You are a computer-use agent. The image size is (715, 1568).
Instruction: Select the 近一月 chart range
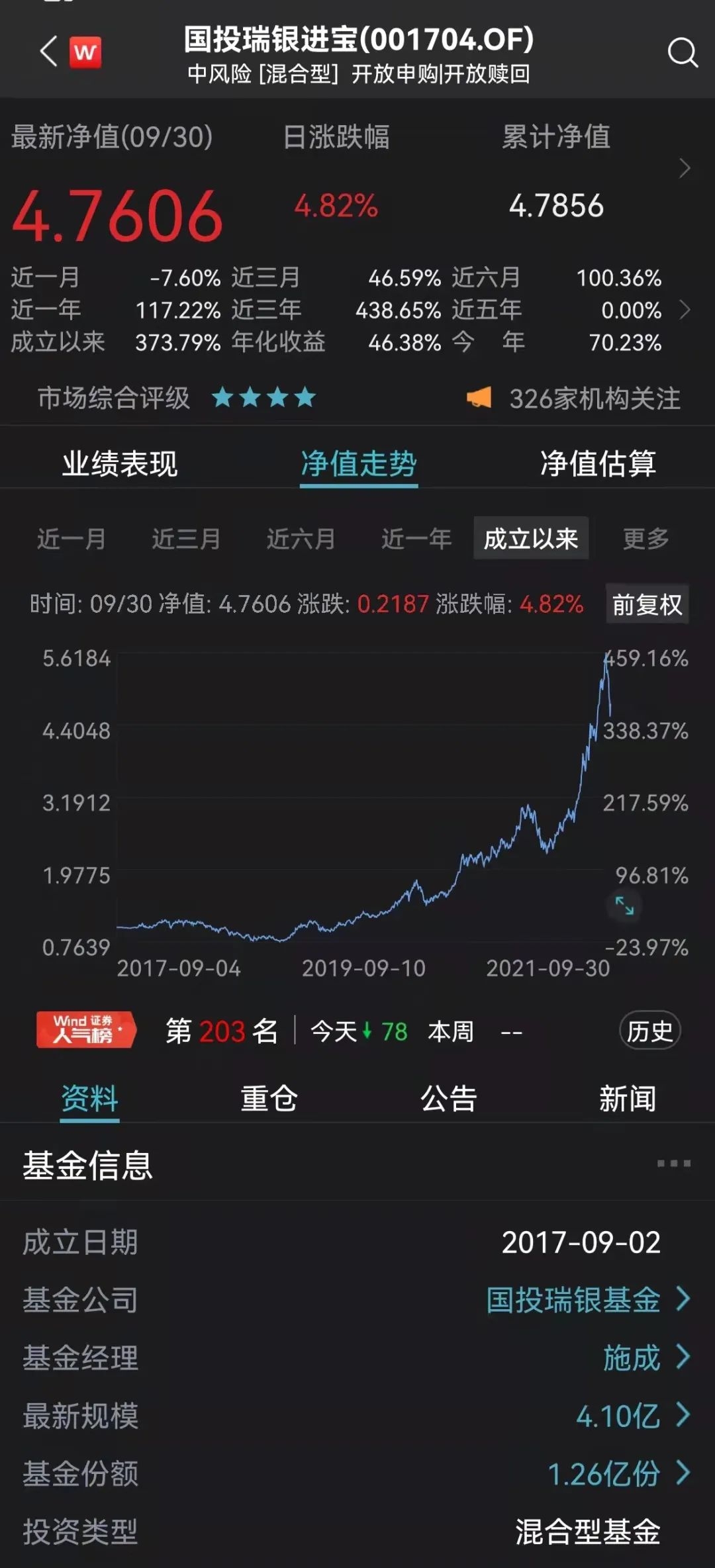click(71, 539)
